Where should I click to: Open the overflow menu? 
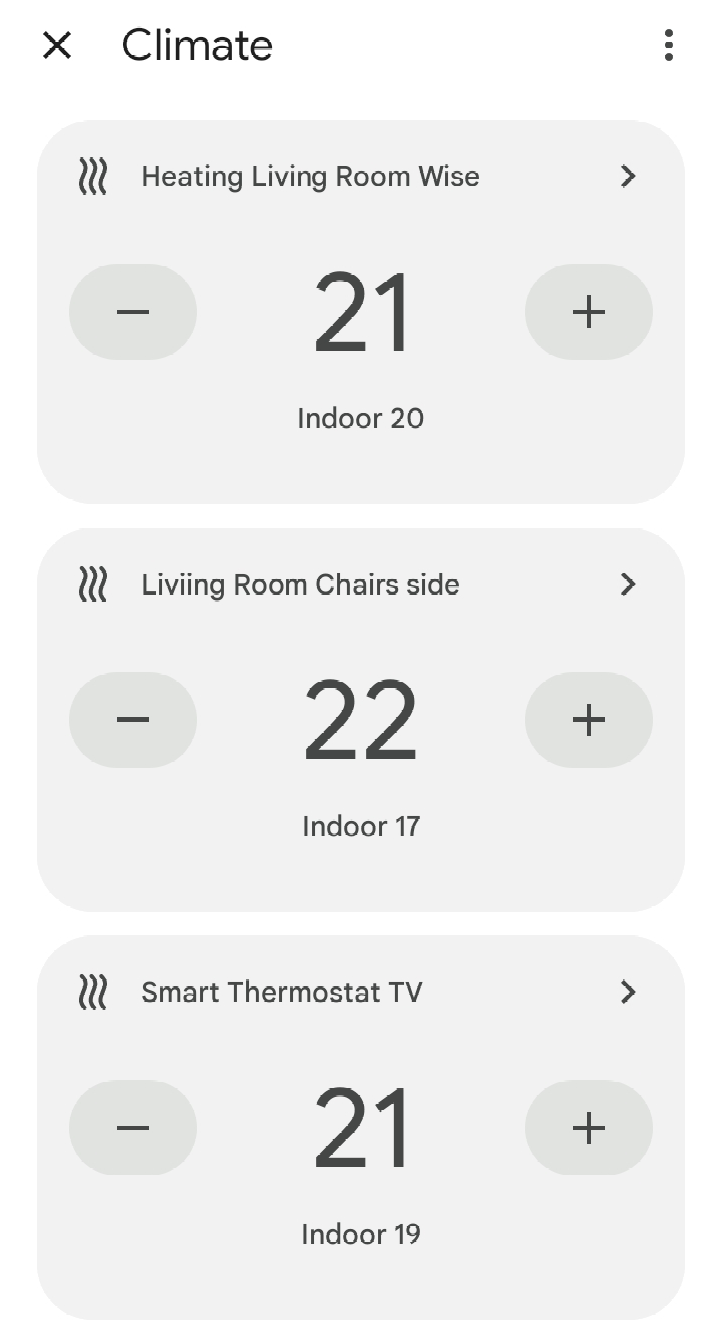click(668, 45)
